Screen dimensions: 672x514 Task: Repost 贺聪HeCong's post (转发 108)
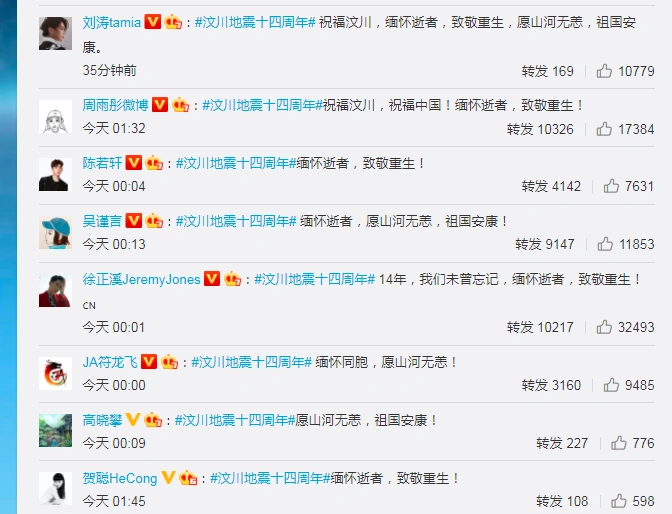[x=562, y=501]
